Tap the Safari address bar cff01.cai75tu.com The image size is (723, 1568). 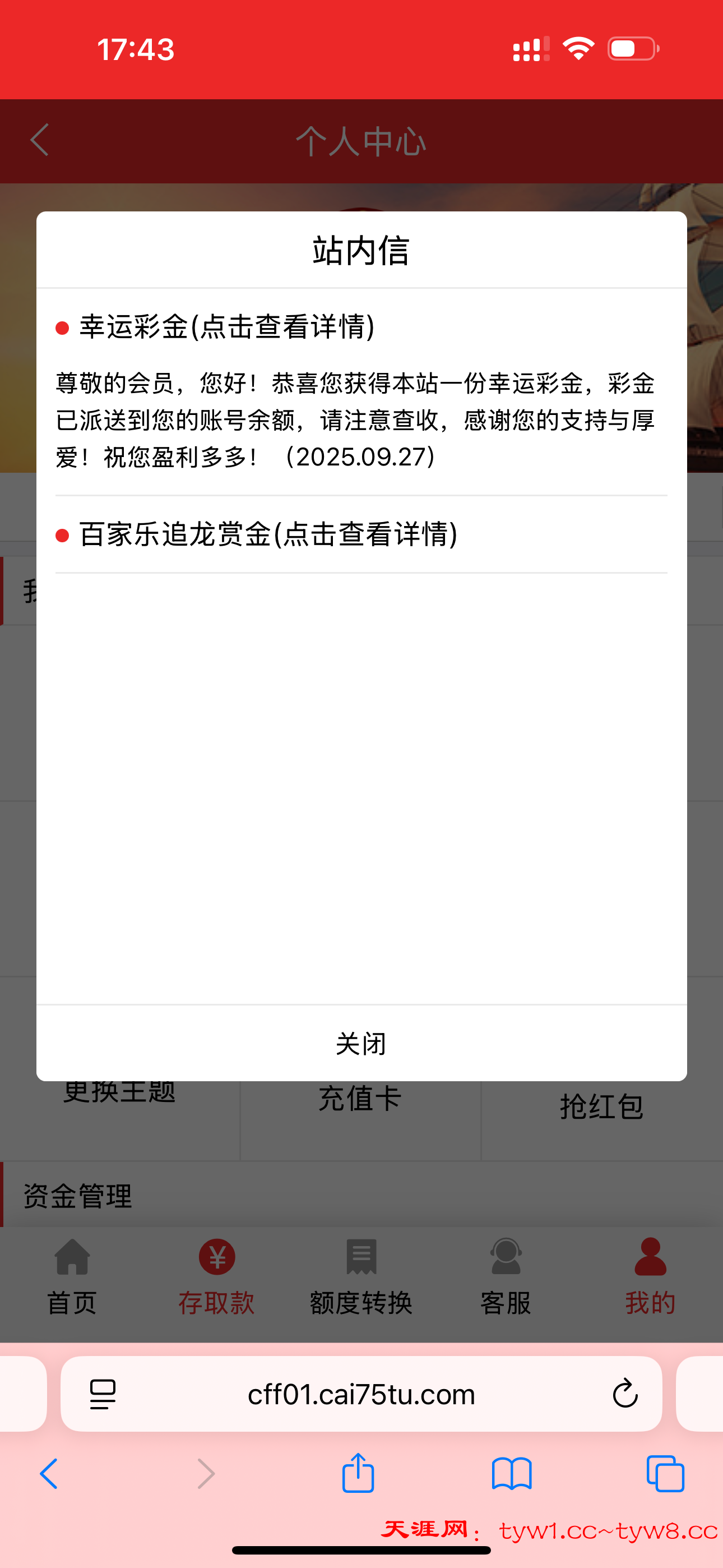click(361, 1394)
